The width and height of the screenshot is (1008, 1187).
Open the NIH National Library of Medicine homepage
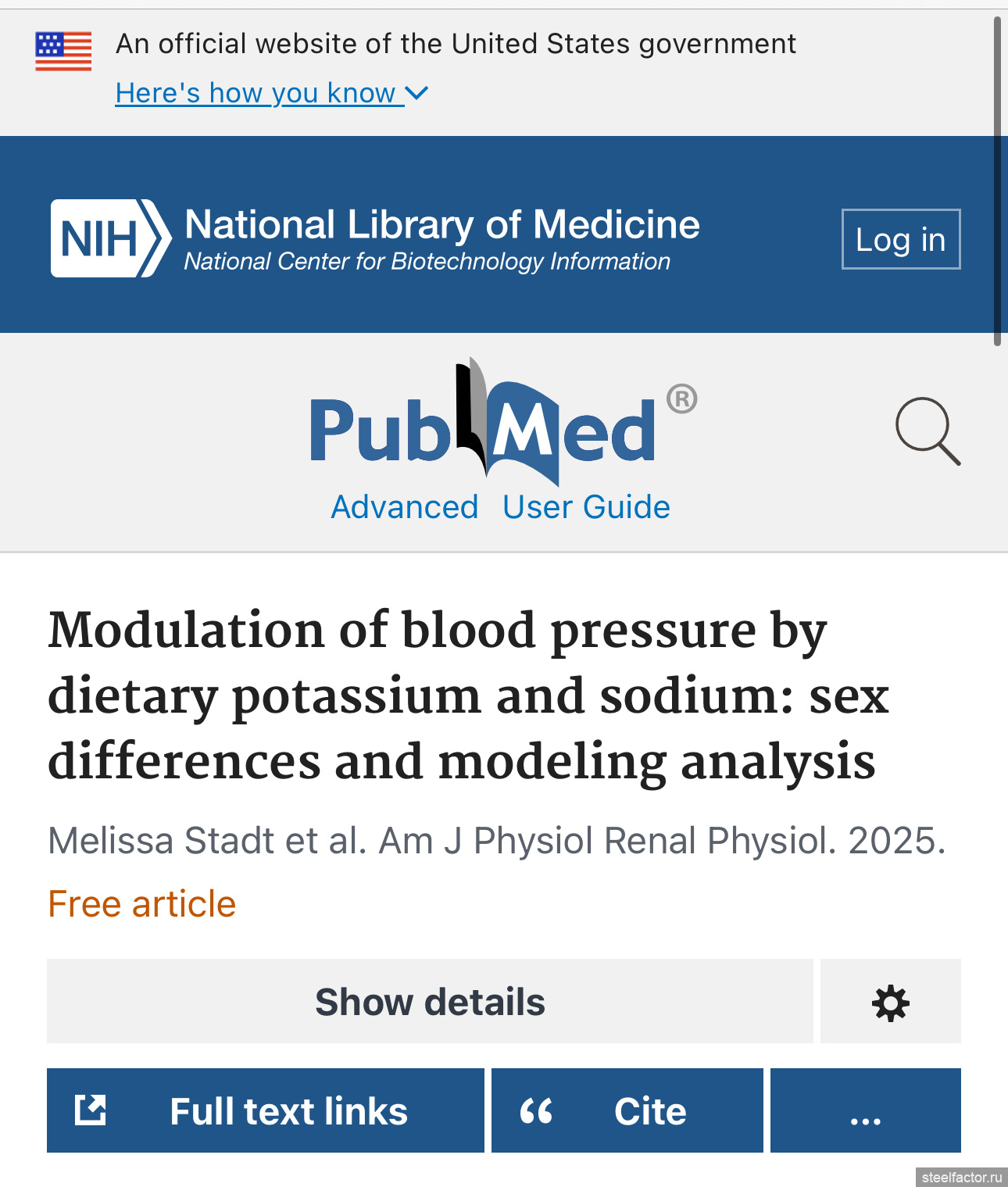pyautogui.click(x=375, y=238)
